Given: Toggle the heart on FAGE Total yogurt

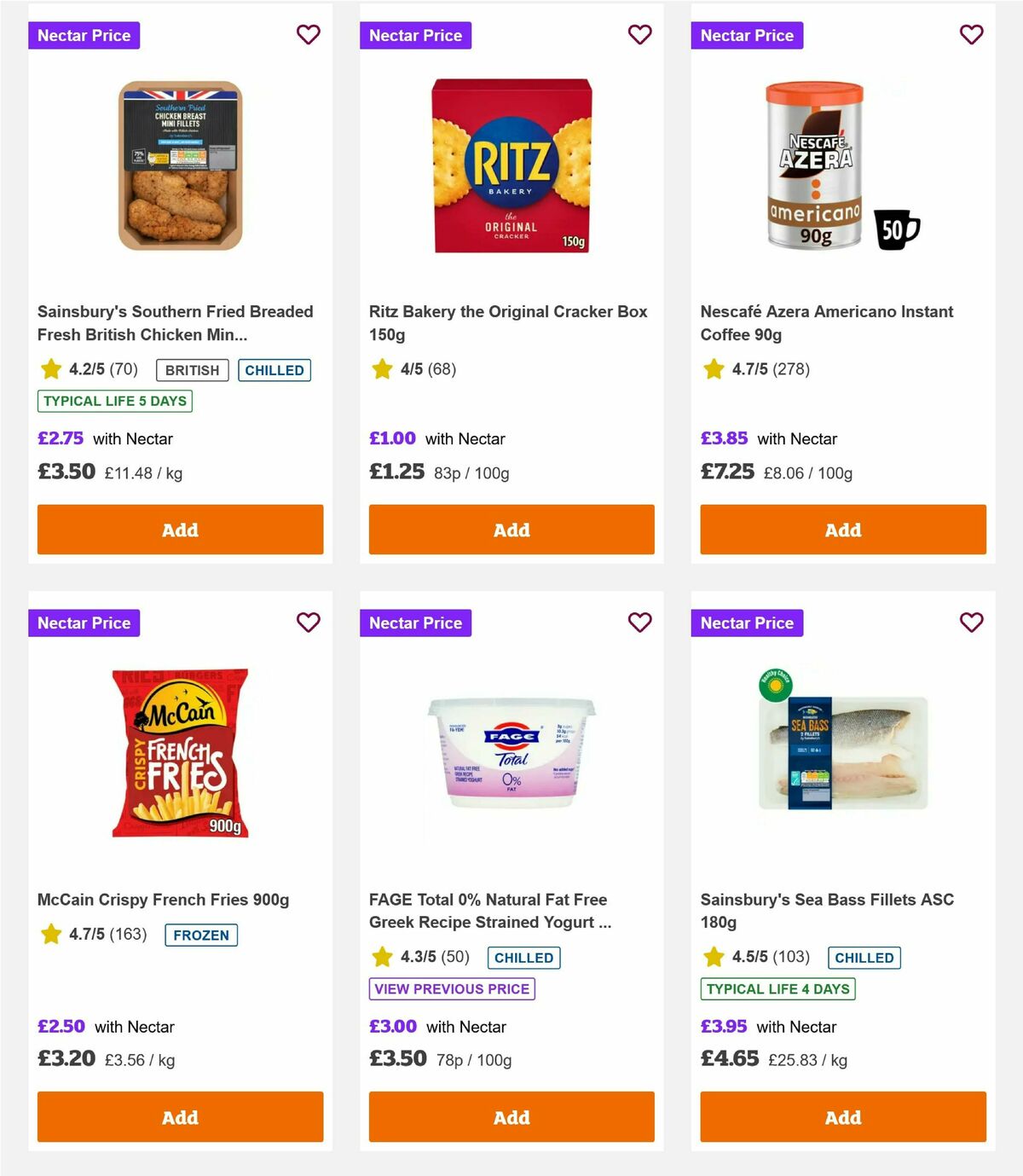Looking at the screenshot, I should click(639, 623).
